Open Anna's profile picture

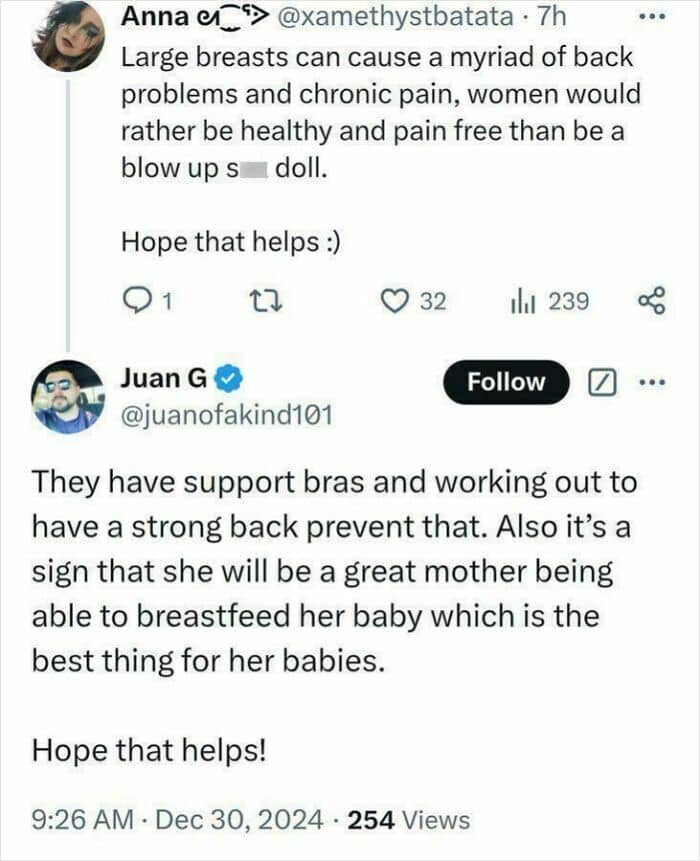tap(68, 36)
